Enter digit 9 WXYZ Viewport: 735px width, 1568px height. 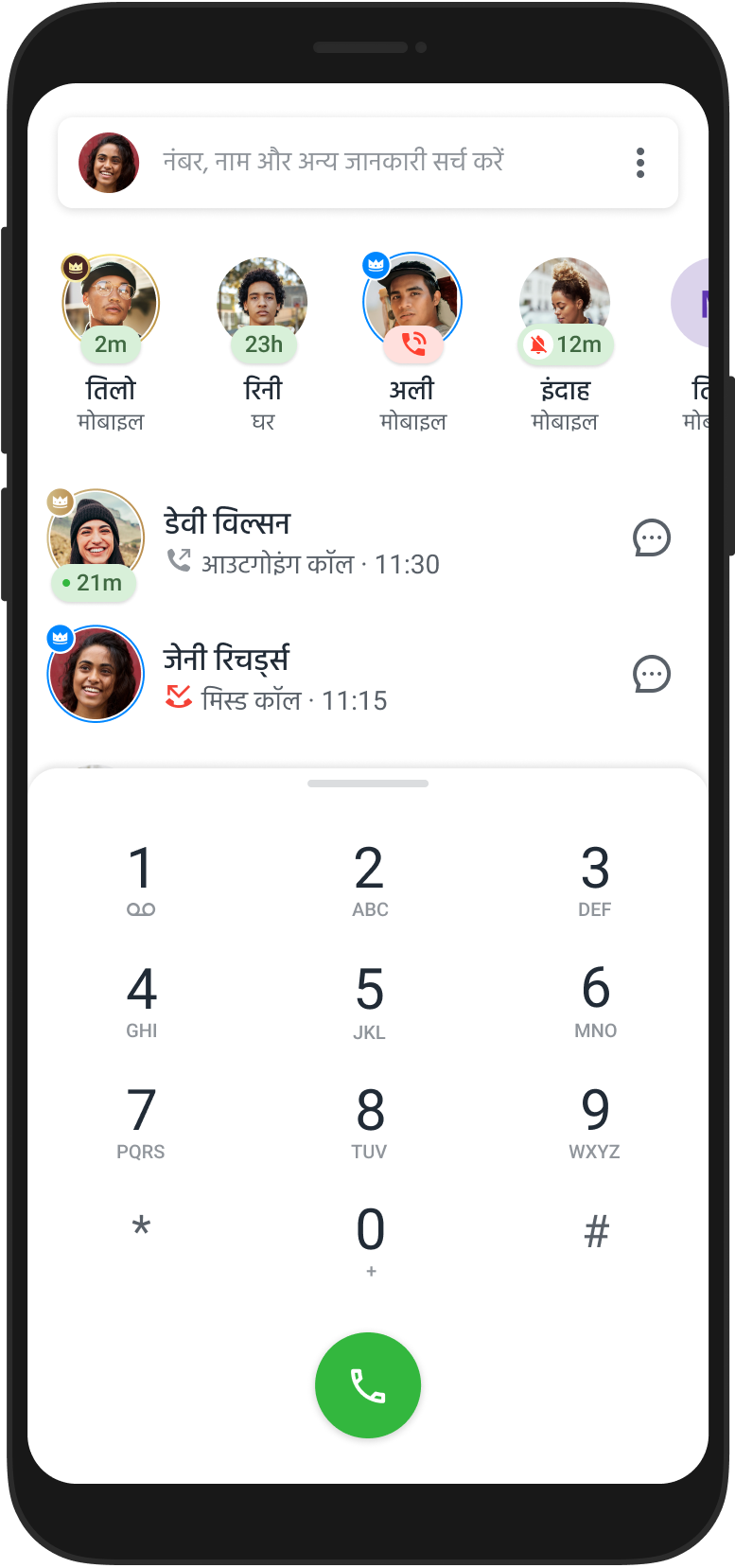[x=595, y=1122]
